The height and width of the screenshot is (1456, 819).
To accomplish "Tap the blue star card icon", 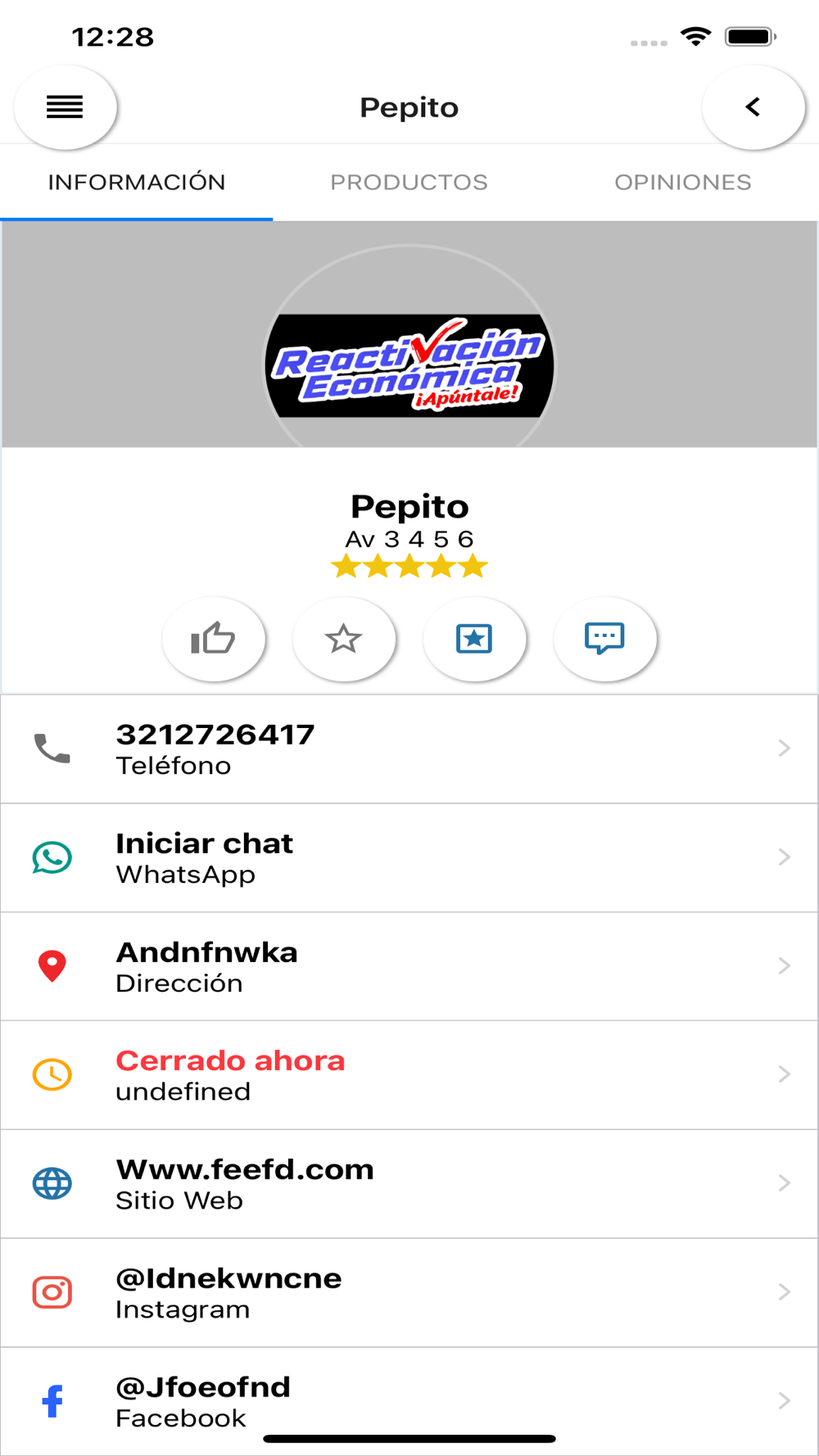I will point(474,639).
